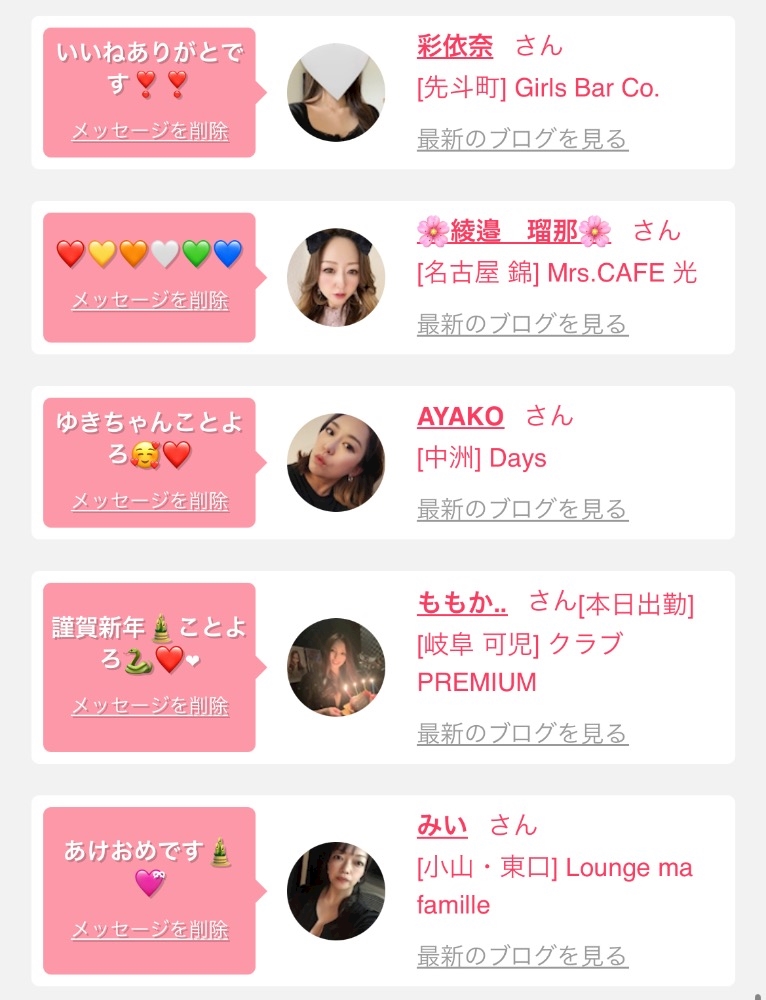View みい's latest blog
The image size is (766, 1000).
point(522,956)
